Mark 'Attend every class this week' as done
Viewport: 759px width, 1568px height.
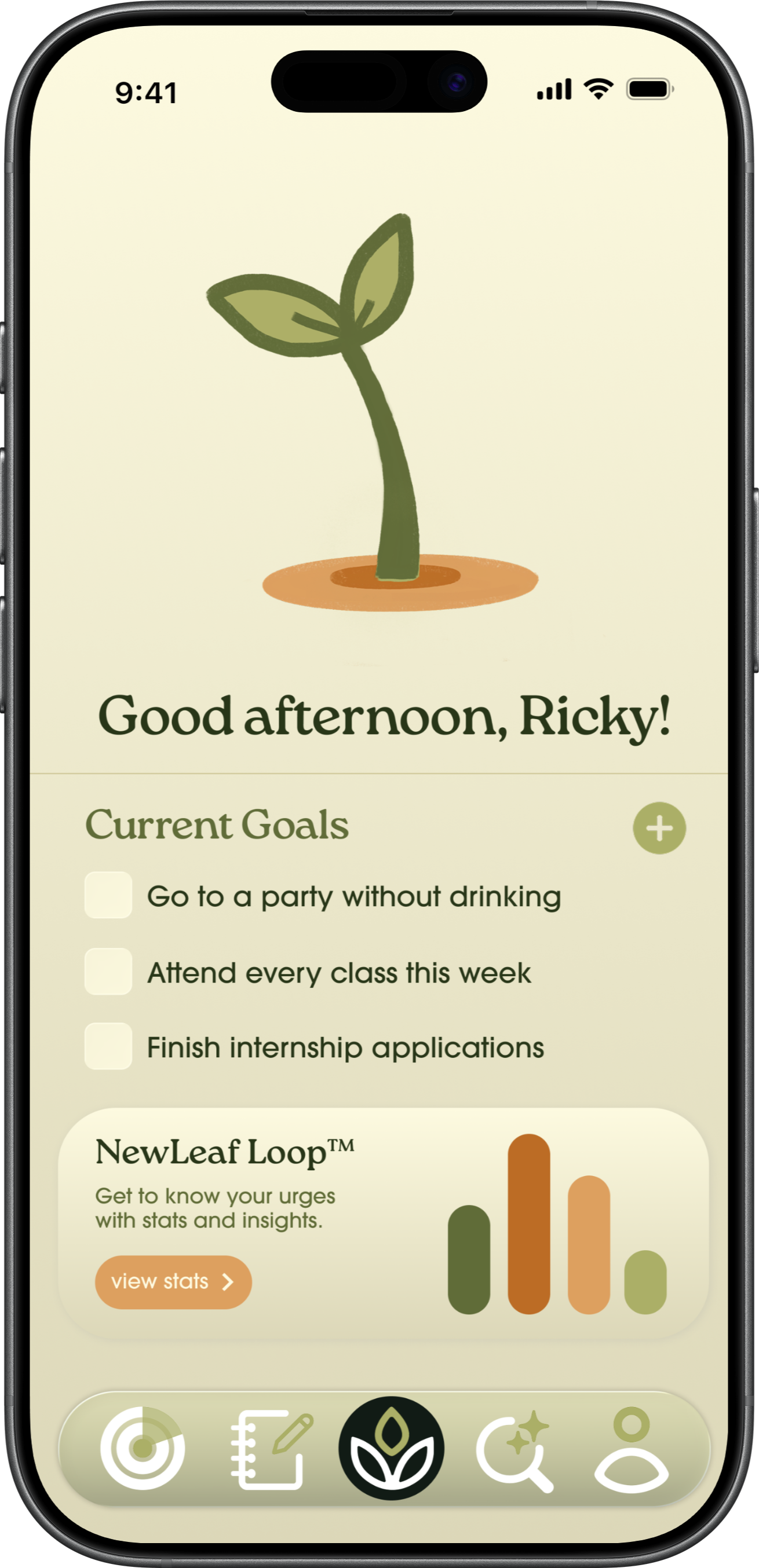108,971
